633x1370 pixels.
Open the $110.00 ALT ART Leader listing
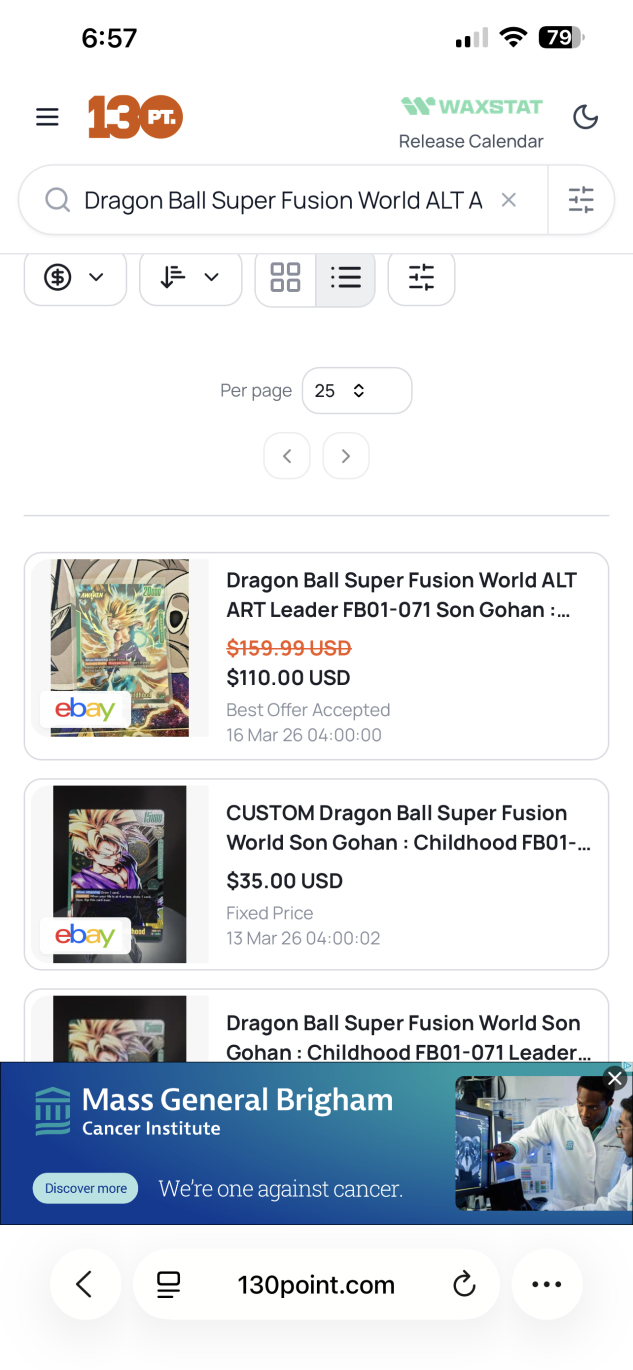(x=401, y=595)
